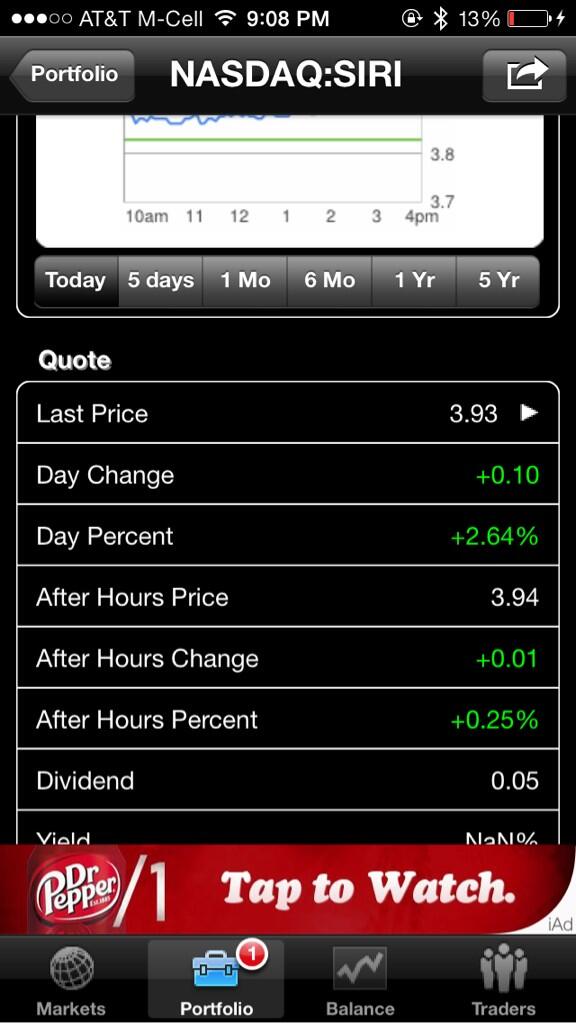View the 1 Yr chart
This screenshot has width=576, height=1024.
point(414,281)
